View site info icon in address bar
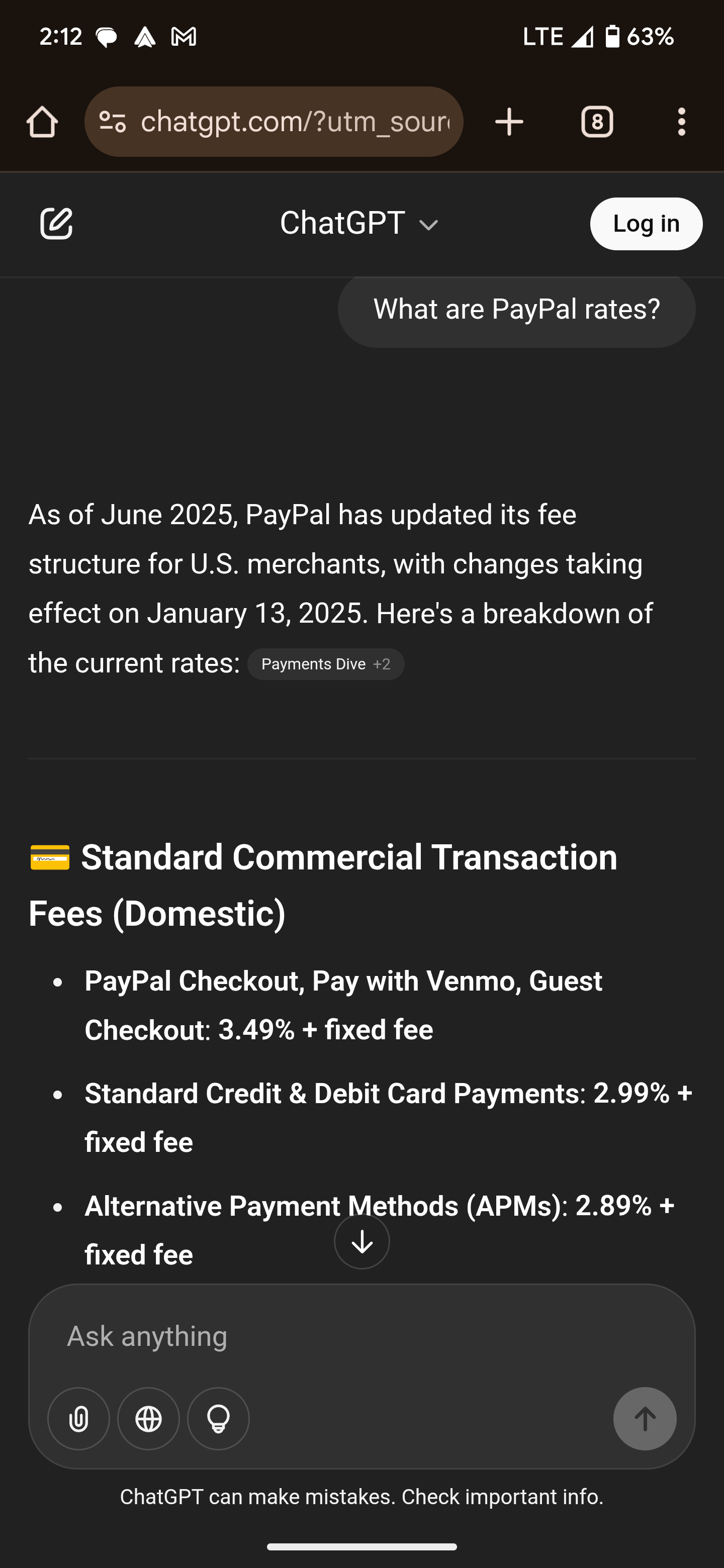 click(x=113, y=122)
